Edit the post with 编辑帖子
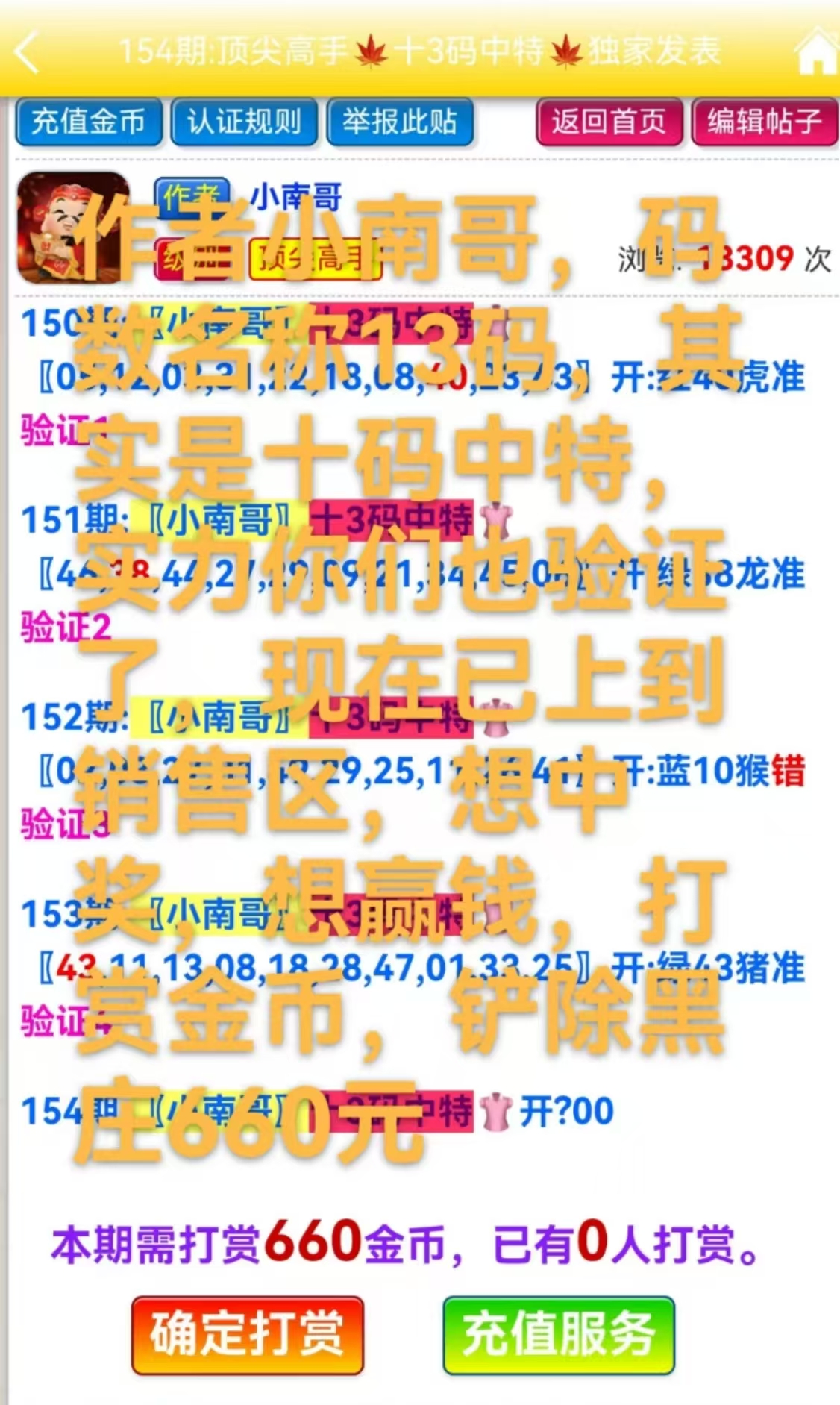Image resolution: width=840 pixels, height=1405 pixels. pyautogui.click(x=765, y=122)
